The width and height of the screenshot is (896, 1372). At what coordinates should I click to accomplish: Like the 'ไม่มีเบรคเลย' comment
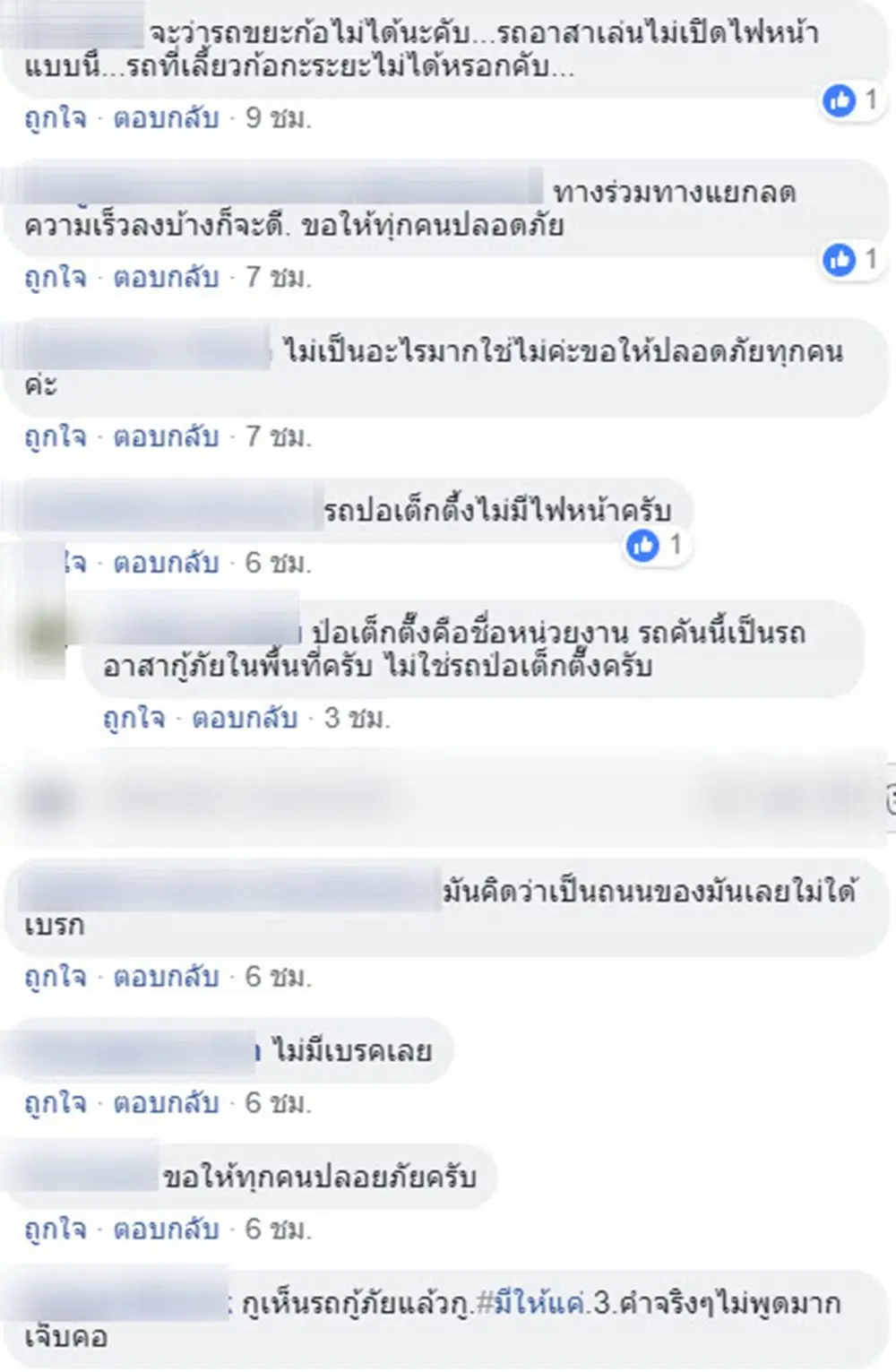click(x=56, y=1103)
